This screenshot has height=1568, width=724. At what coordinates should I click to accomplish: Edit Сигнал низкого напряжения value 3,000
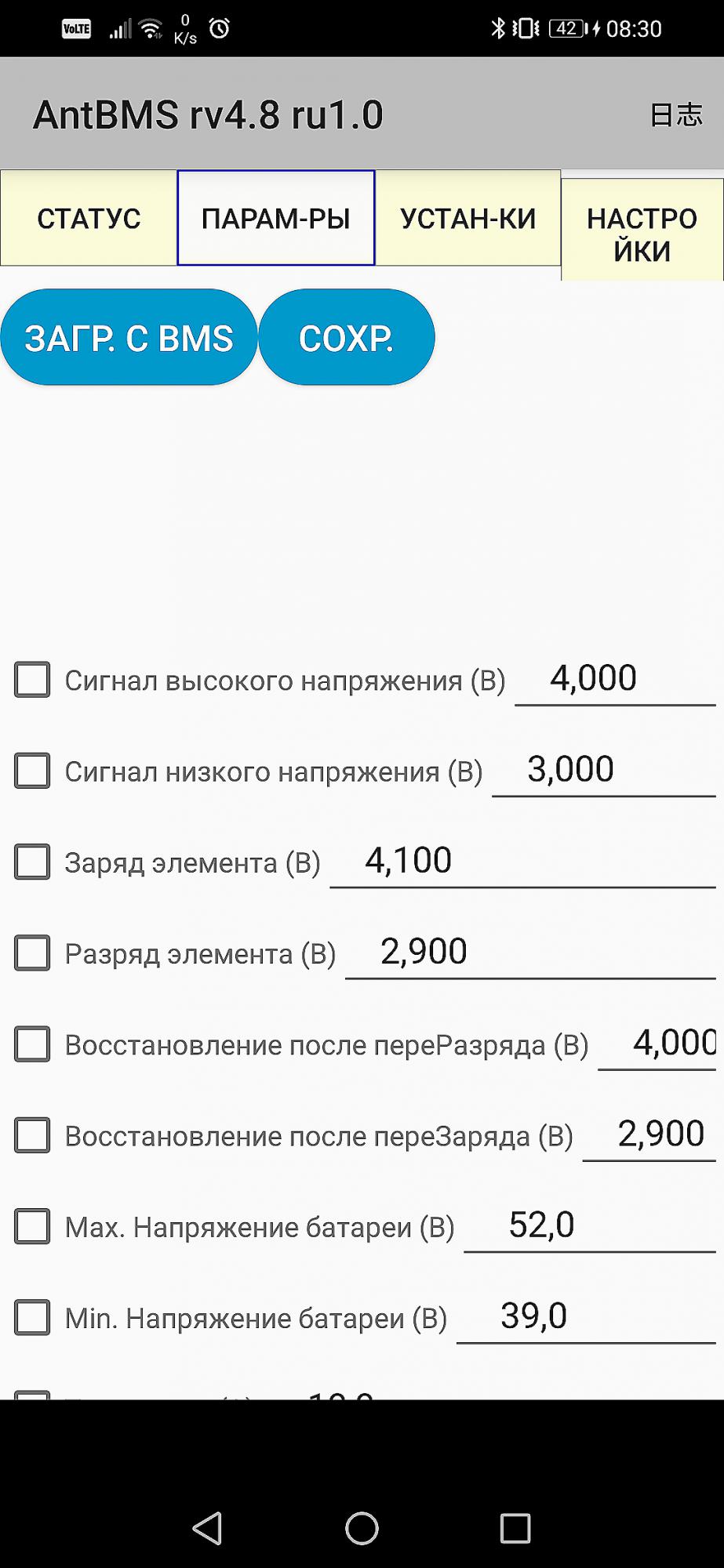[x=604, y=770]
